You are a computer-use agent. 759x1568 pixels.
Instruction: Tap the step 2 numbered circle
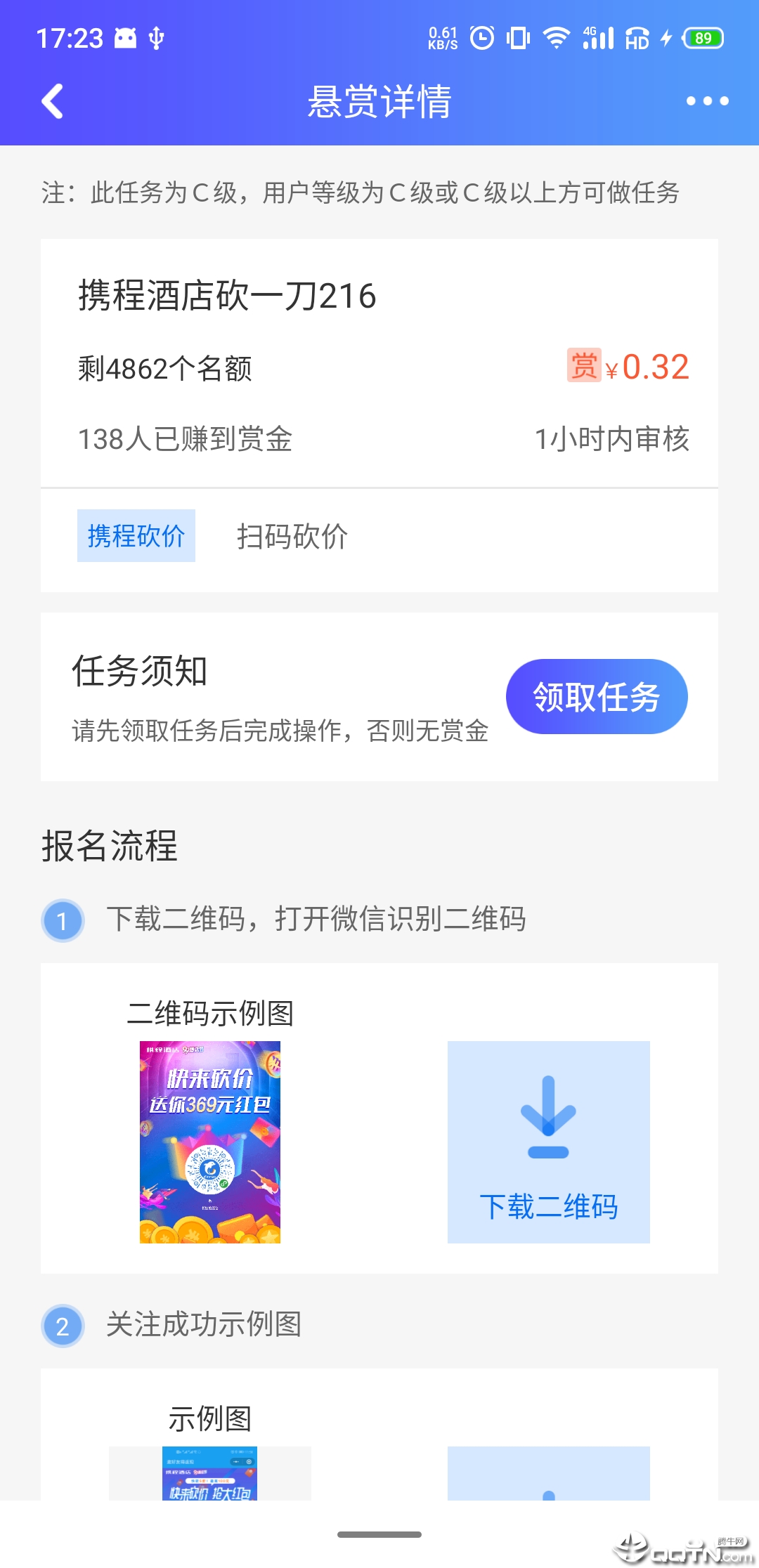[x=63, y=1324]
